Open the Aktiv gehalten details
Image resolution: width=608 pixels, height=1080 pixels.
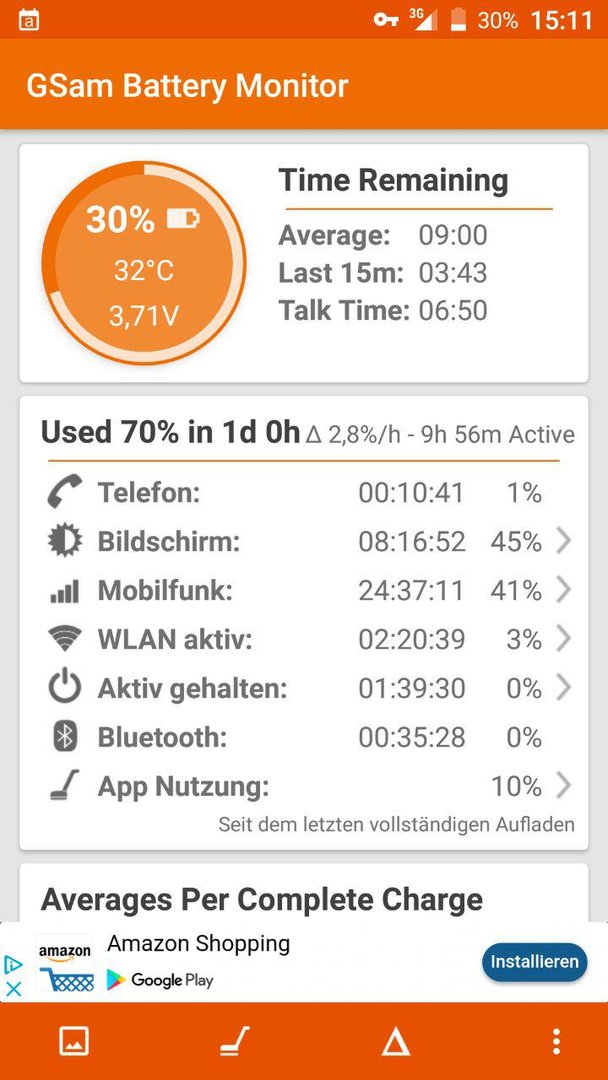tap(303, 688)
